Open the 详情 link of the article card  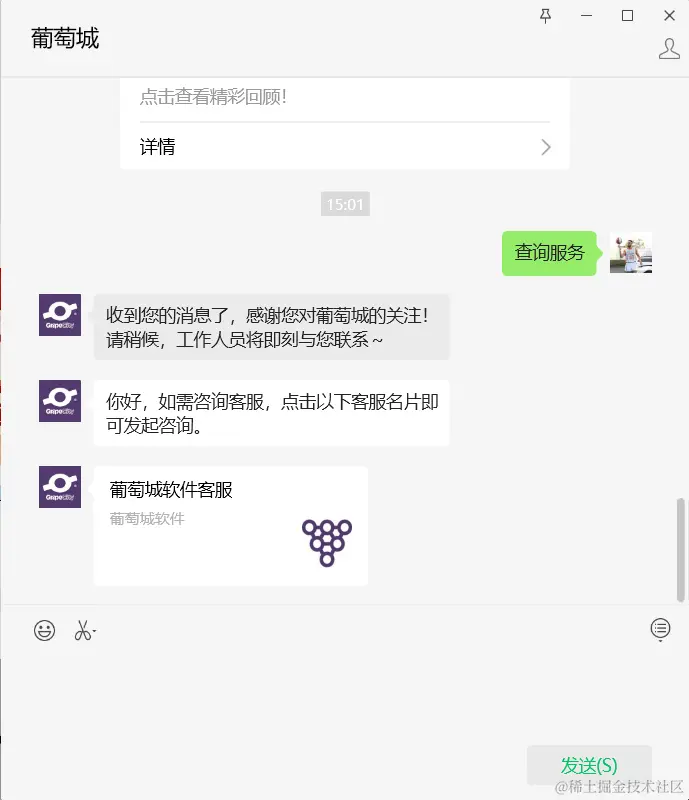(x=344, y=147)
